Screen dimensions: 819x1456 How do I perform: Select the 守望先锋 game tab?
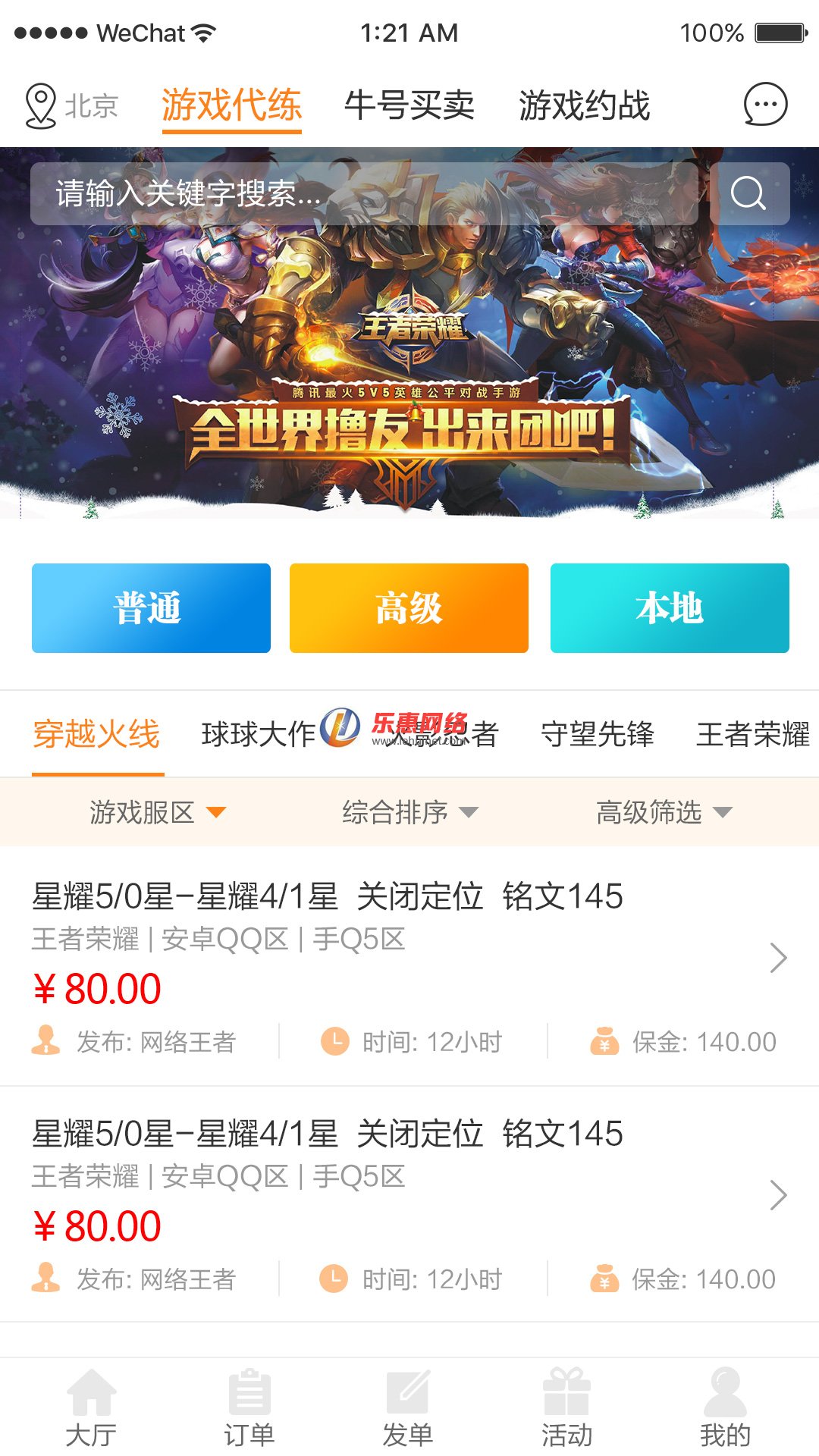597,734
